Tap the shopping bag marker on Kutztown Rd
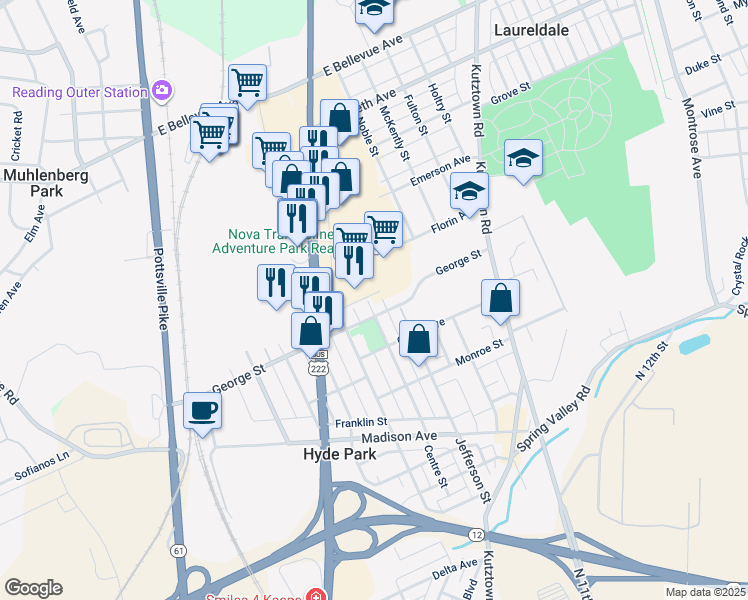748x600 pixels. click(500, 300)
